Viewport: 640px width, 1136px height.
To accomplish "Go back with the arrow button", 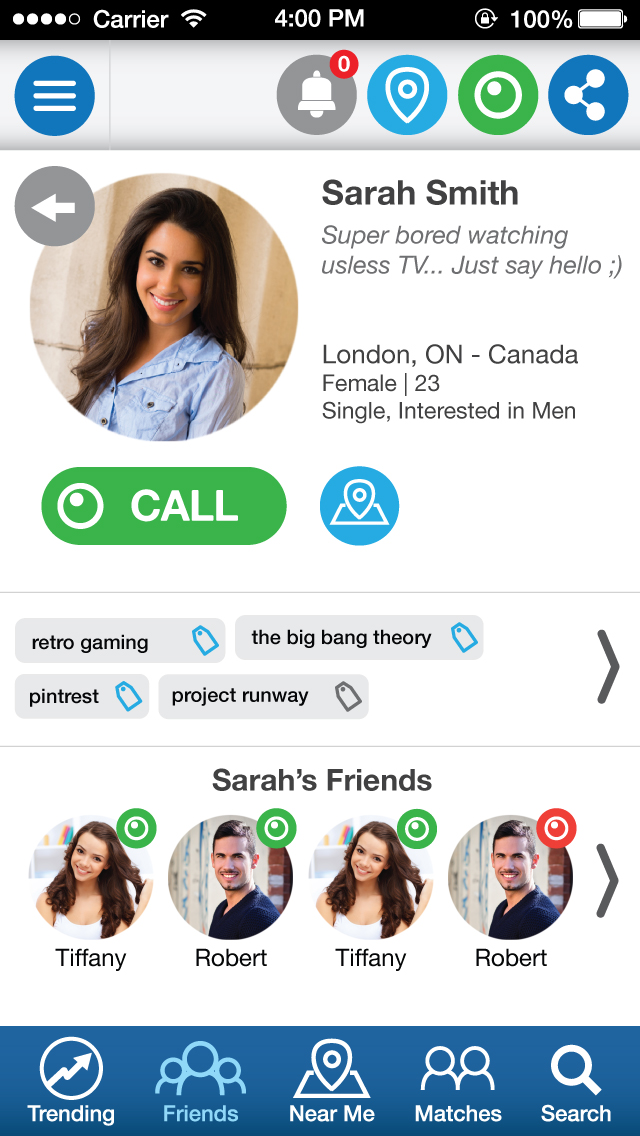I will click(55, 207).
